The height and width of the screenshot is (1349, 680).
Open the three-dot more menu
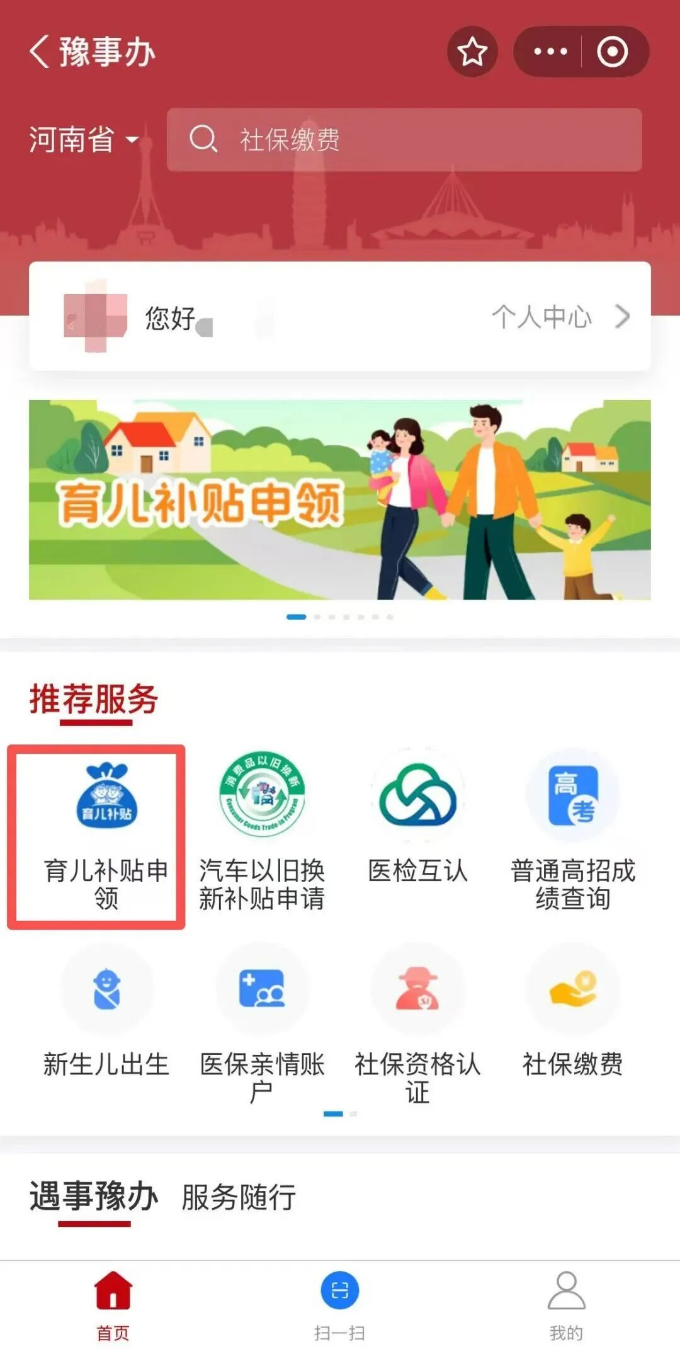[550, 52]
